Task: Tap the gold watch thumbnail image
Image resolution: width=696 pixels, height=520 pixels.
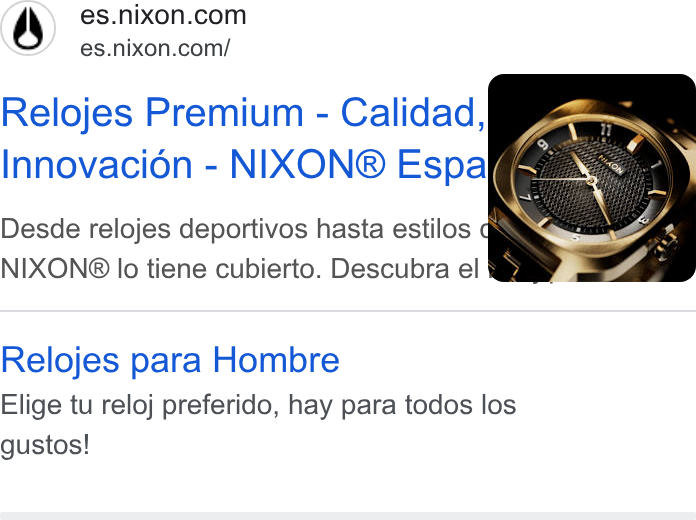Action: click(592, 178)
